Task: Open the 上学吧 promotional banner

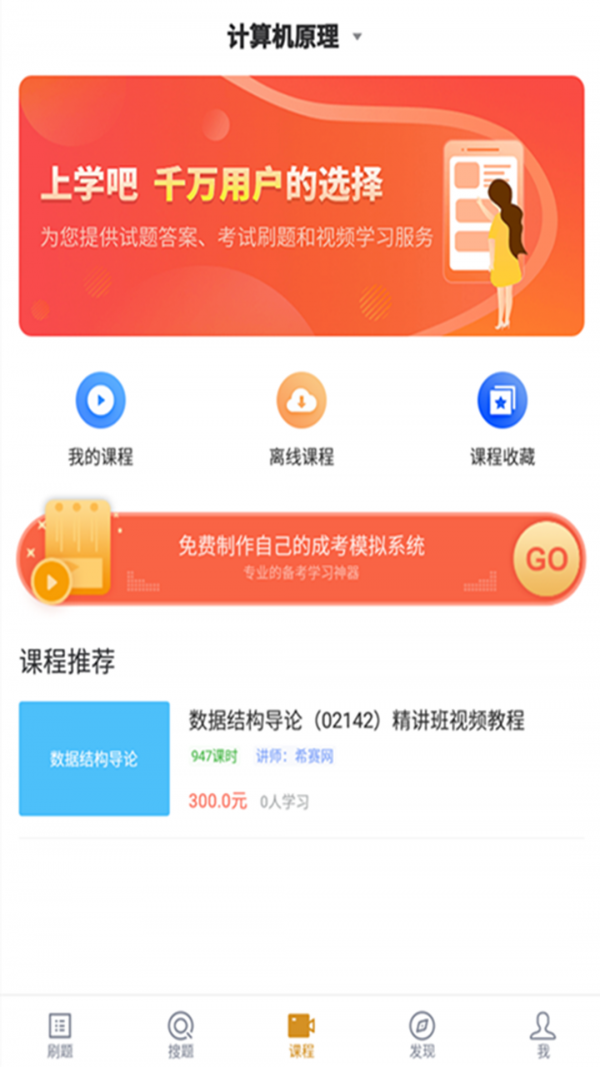Action: click(301, 206)
